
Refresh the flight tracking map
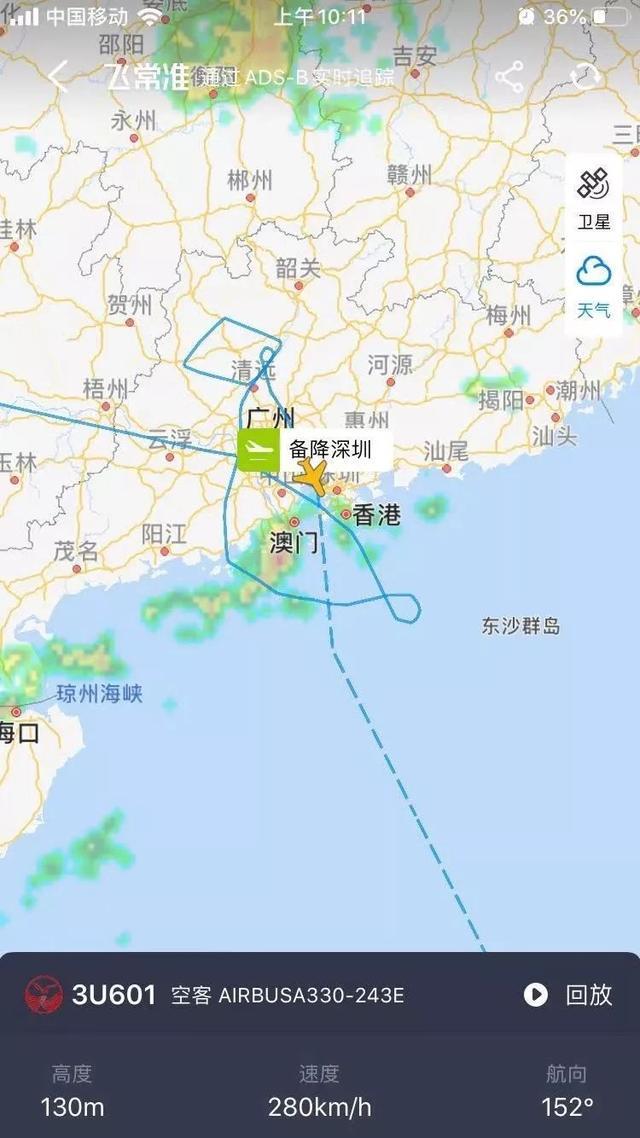tap(585, 77)
